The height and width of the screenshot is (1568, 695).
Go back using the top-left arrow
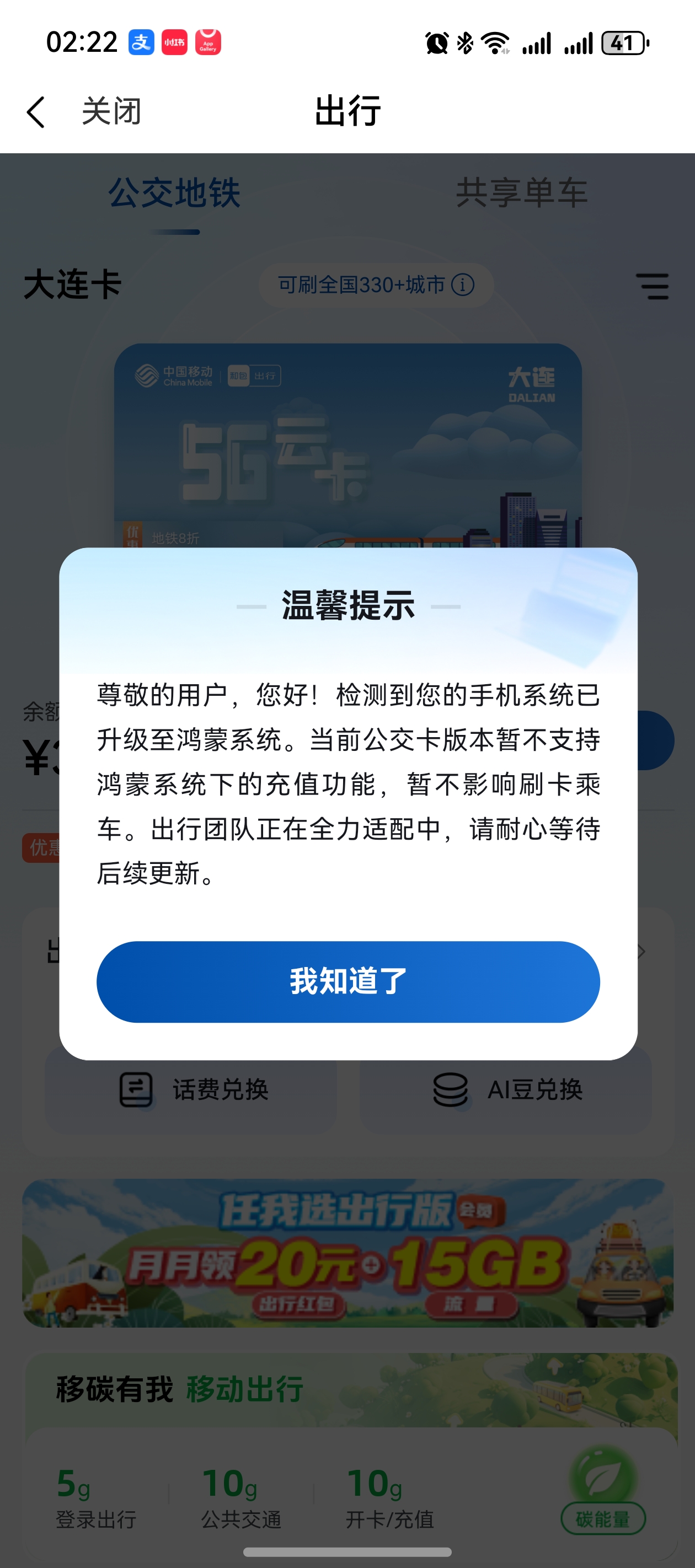tap(36, 112)
